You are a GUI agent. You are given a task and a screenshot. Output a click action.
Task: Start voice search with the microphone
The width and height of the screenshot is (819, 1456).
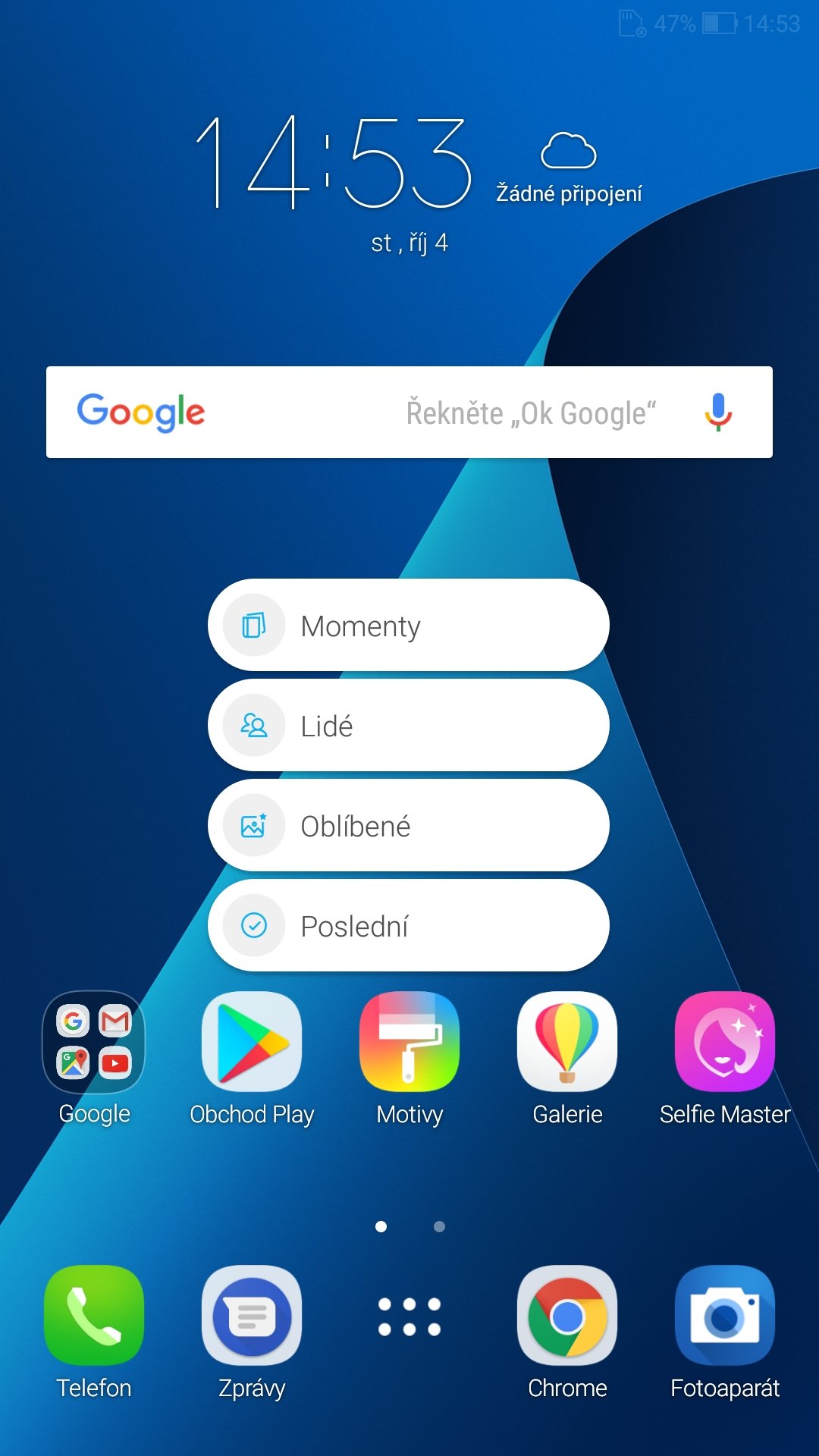pyautogui.click(x=718, y=413)
